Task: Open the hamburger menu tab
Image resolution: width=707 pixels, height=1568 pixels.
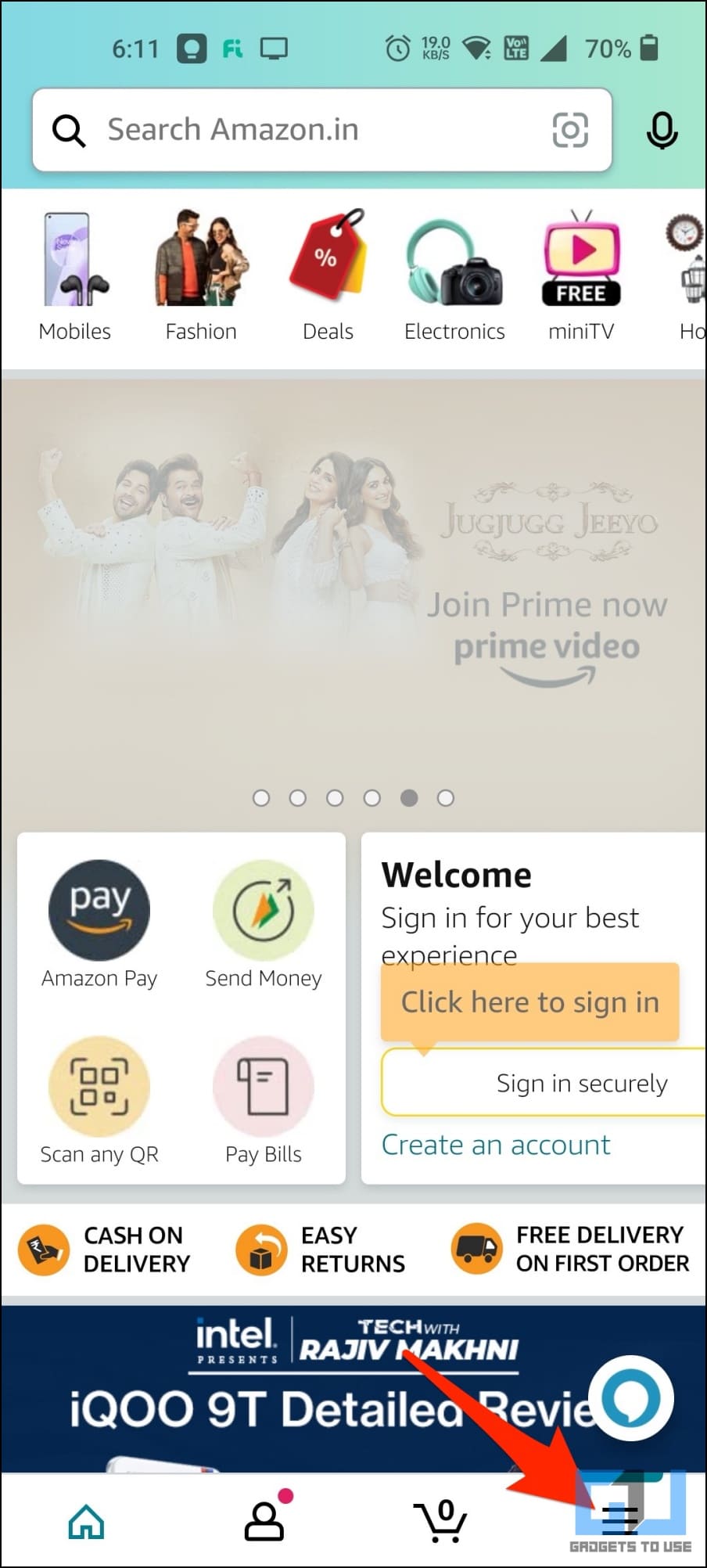Action: pos(620,1520)
